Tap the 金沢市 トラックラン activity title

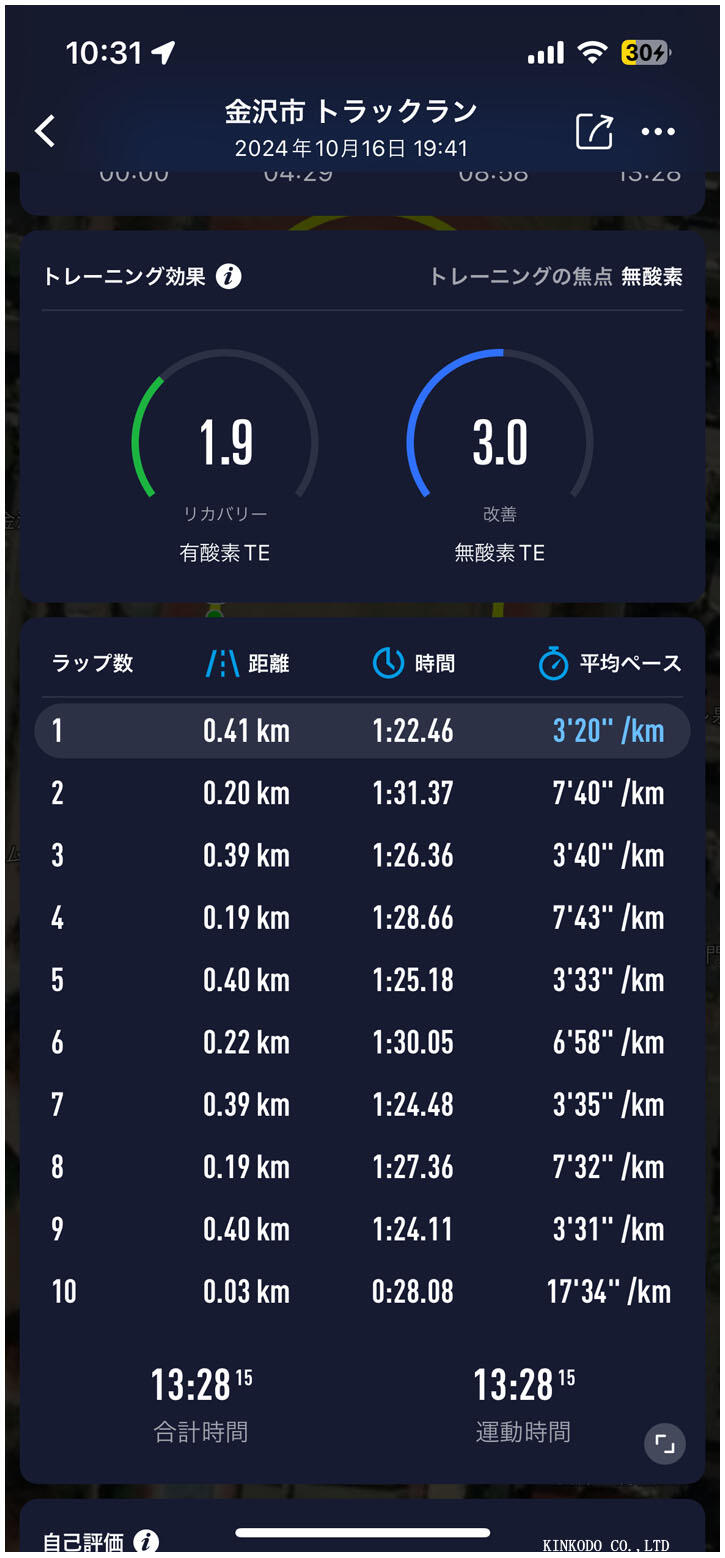(357, 113)
